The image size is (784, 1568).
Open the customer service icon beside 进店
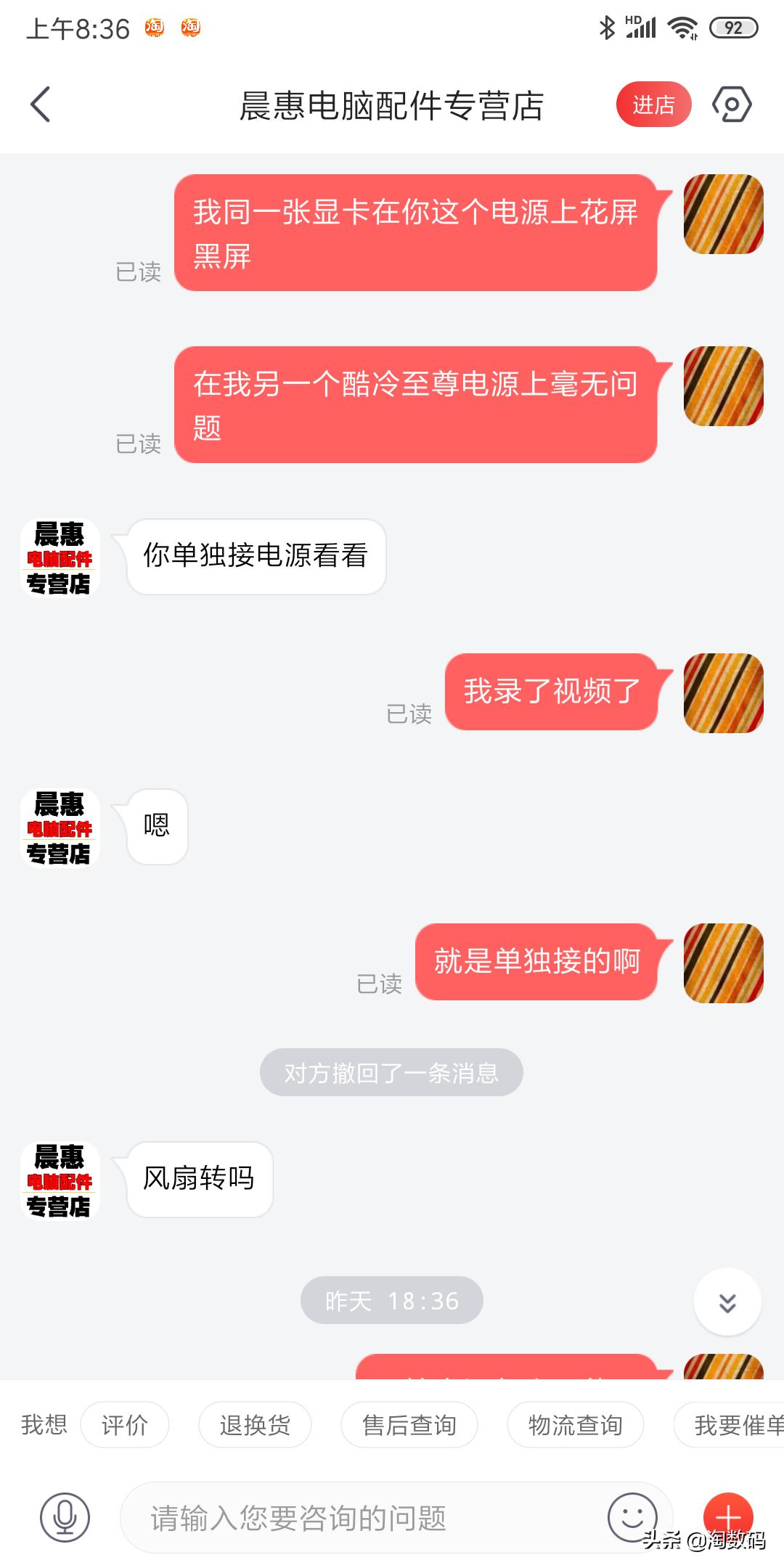[x=733, y=105]
